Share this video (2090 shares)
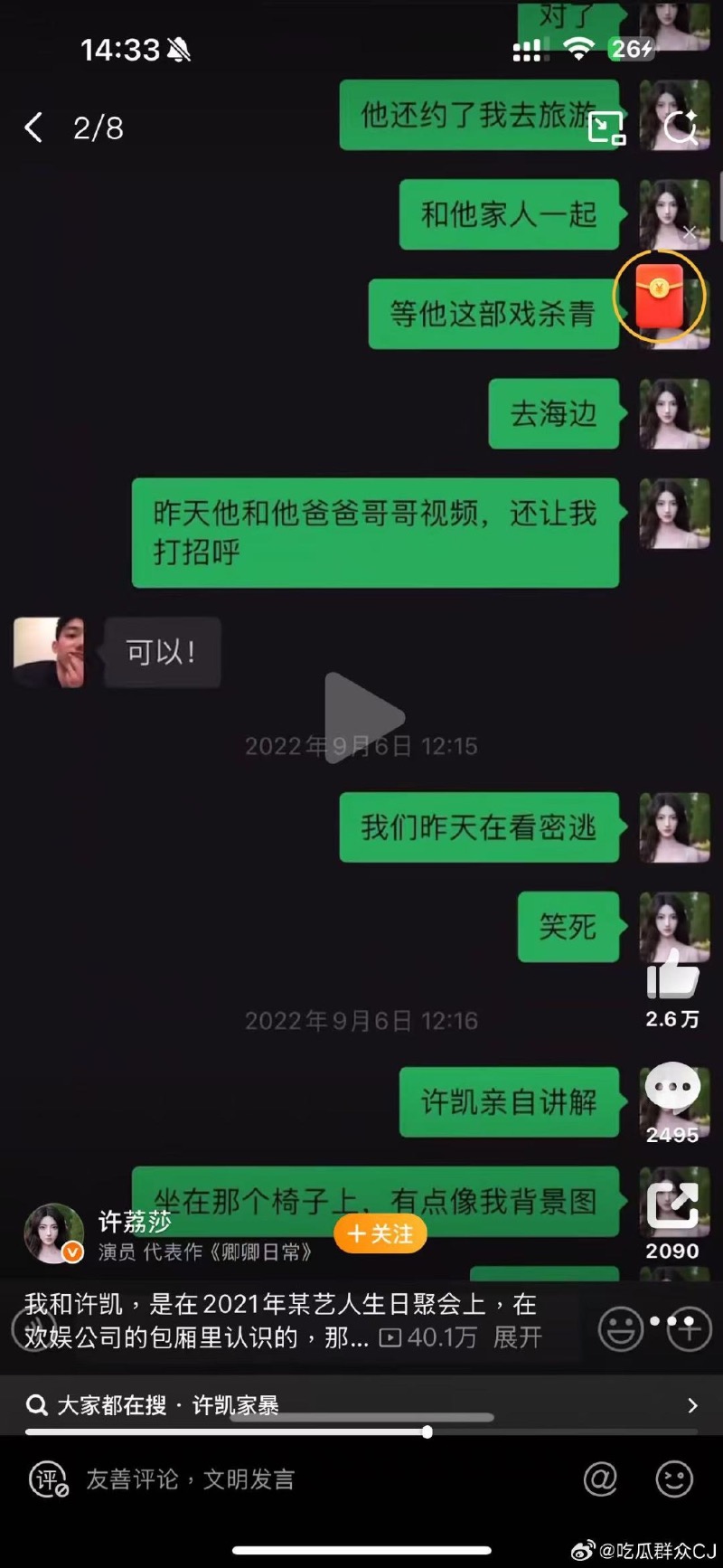The width and height of the screenshot is (723, 1568). 672,1207
